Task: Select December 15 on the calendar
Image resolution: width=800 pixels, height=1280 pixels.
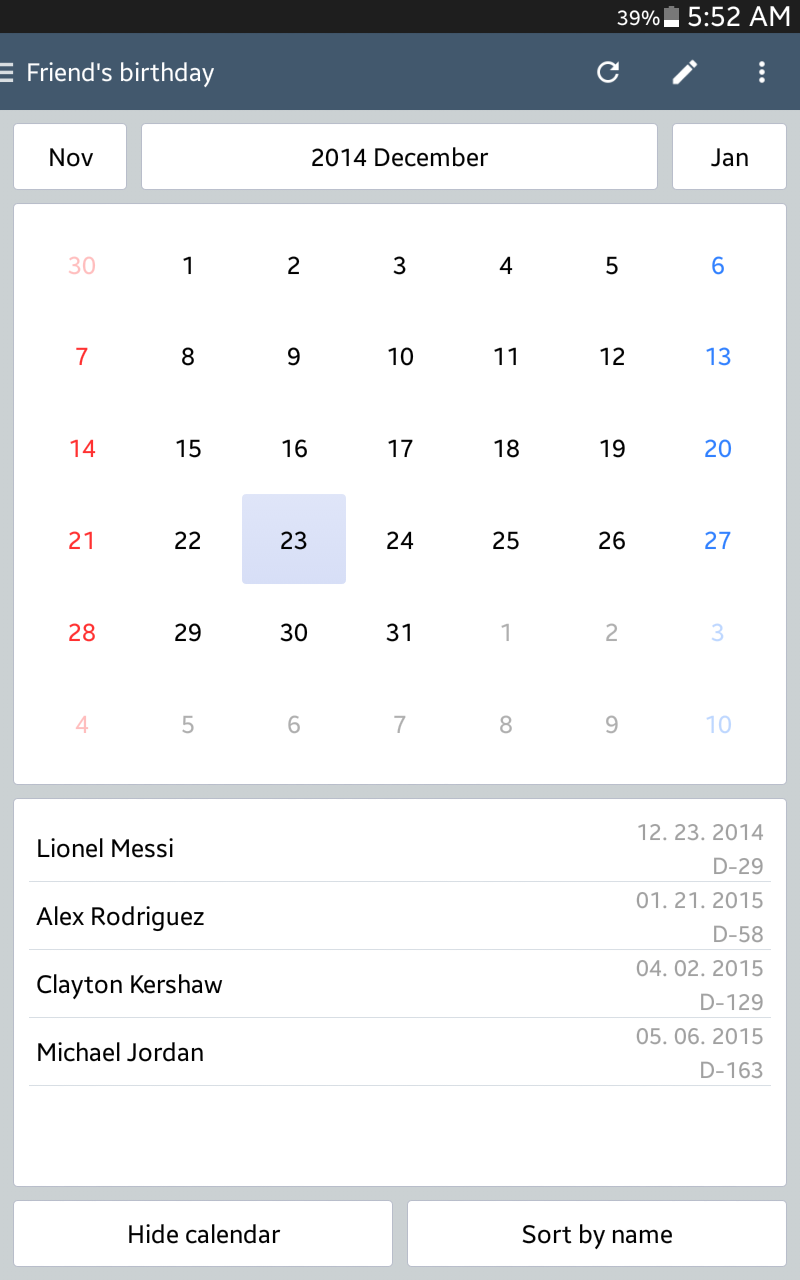Action: [188, 449]
